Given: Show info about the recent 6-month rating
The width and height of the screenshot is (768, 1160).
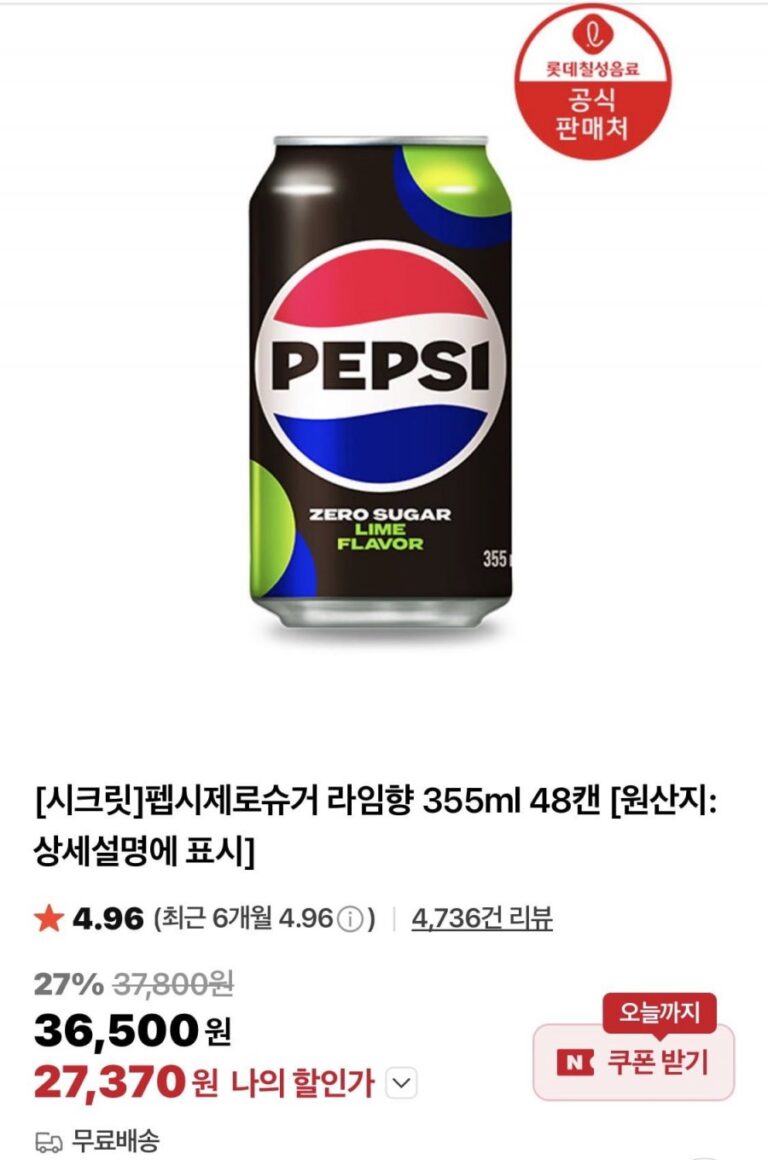Looking at the screenshot, I should click(x=350, y=919).
